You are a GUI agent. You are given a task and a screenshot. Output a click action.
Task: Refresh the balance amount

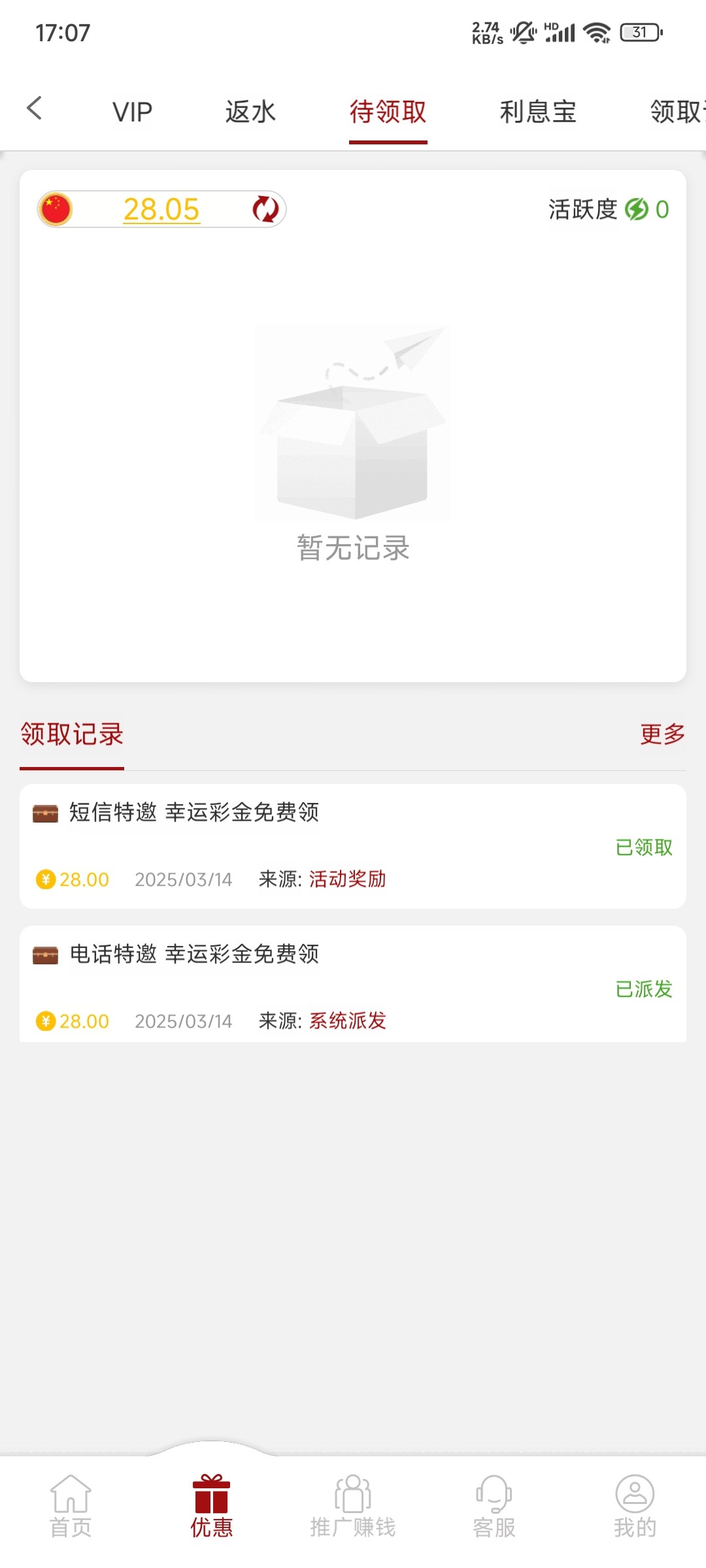(x=265, y=209)
